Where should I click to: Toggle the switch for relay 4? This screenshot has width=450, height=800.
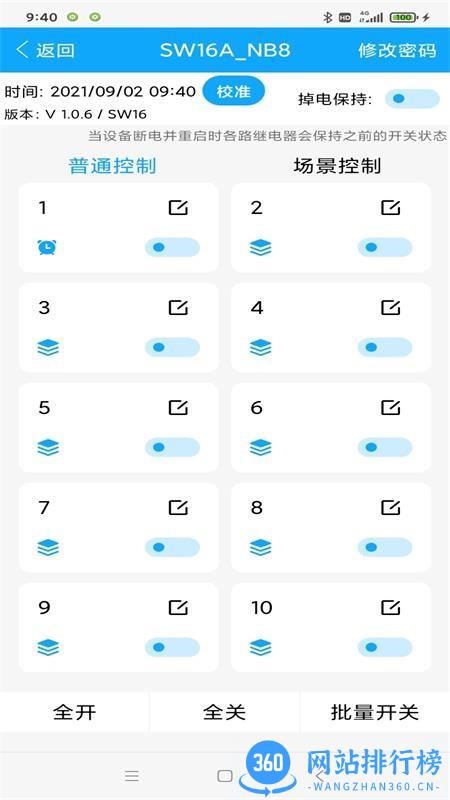coord(385,347)
